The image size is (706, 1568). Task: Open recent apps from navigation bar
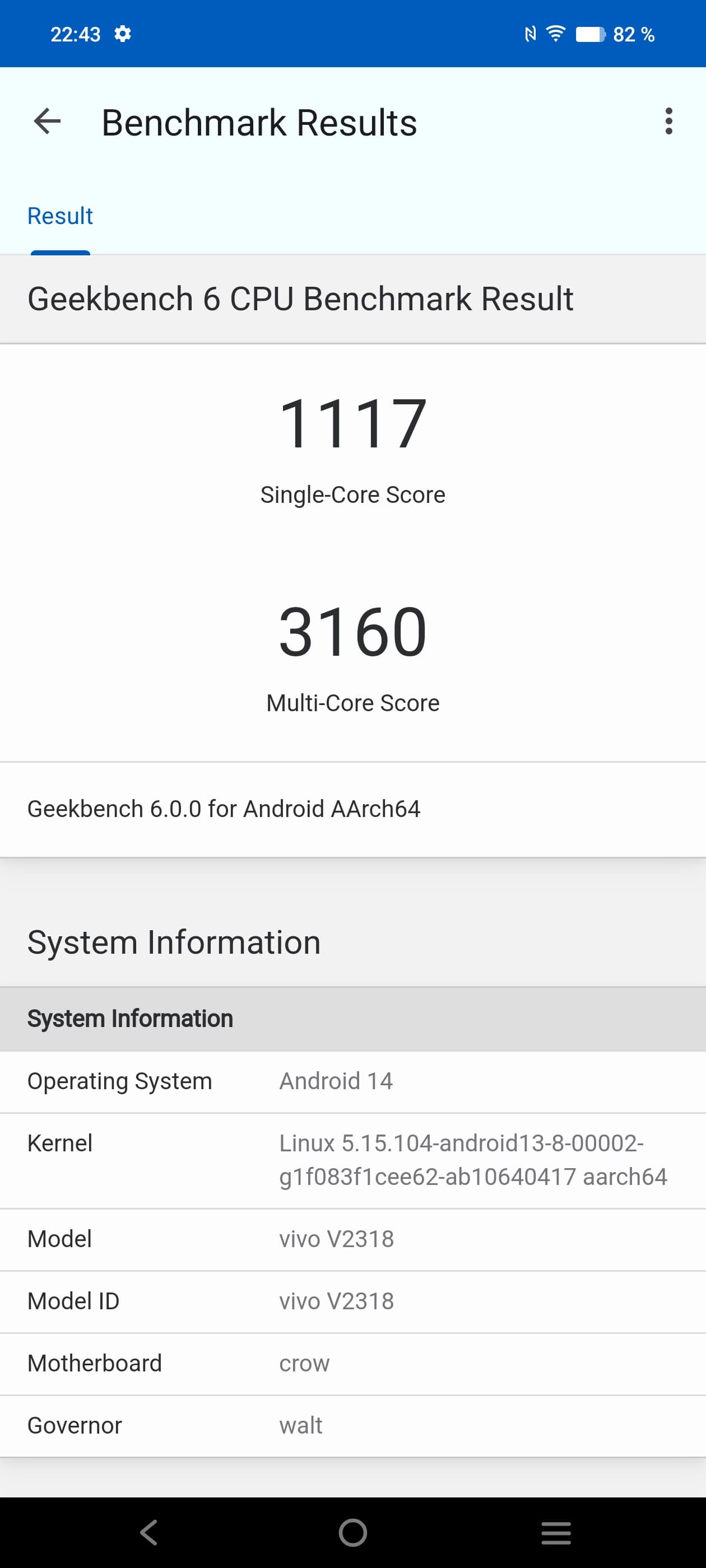click(555, 1532)
